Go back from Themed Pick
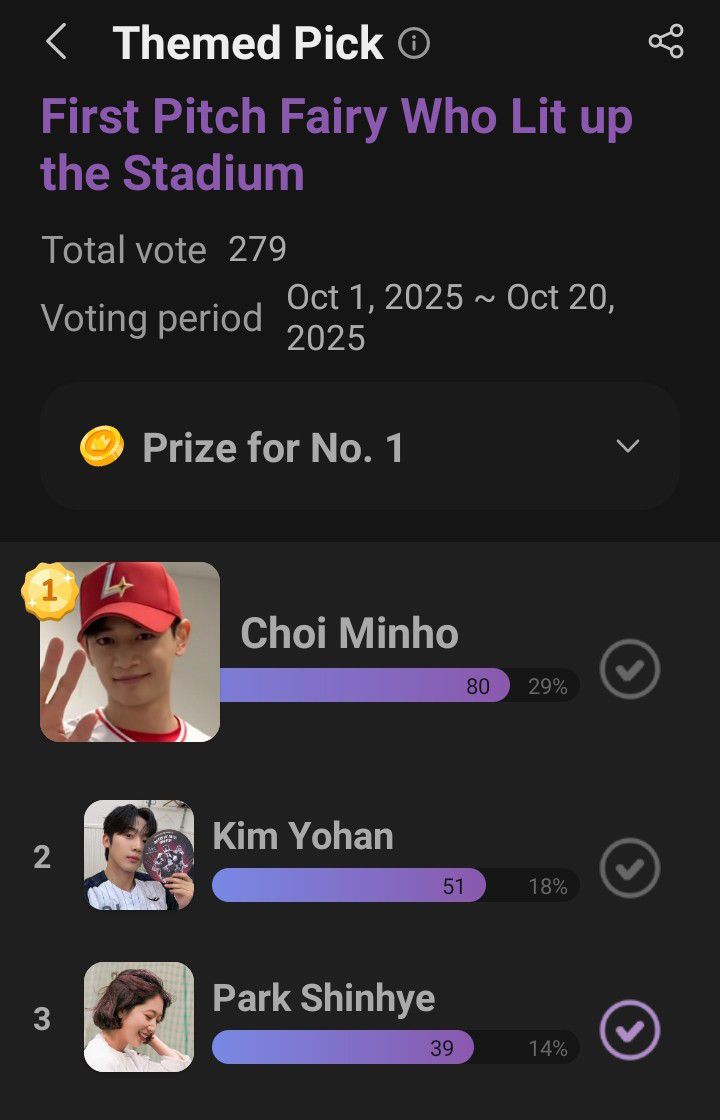Viewport: 720px width, 1120px height. 56,43
